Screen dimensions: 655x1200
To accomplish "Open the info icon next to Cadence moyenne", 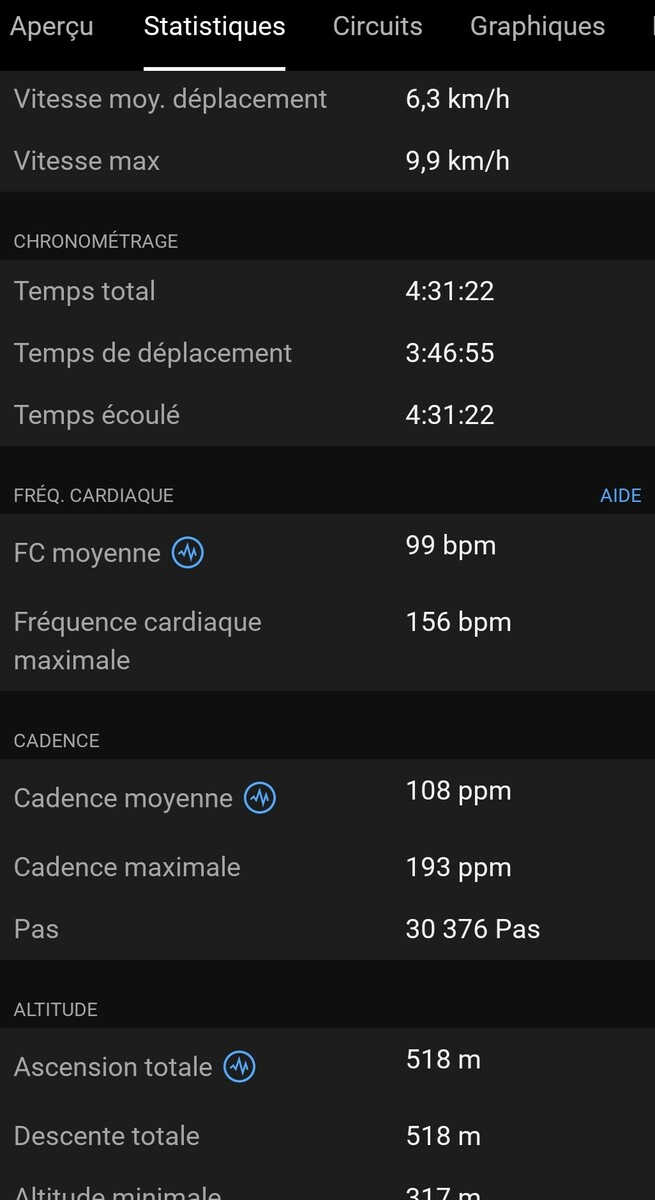I will point(260,798).
